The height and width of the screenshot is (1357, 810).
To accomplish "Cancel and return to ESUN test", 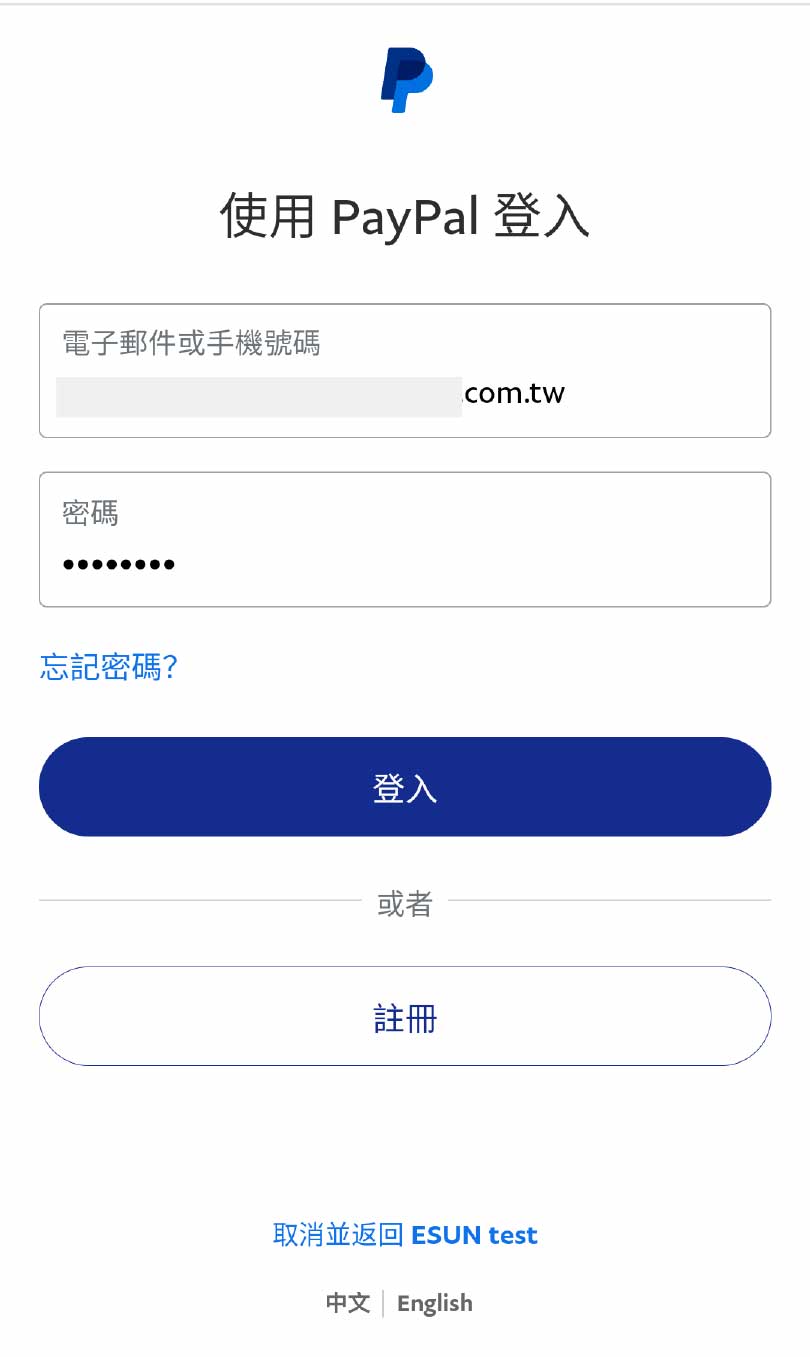I will pos(405,1235).
